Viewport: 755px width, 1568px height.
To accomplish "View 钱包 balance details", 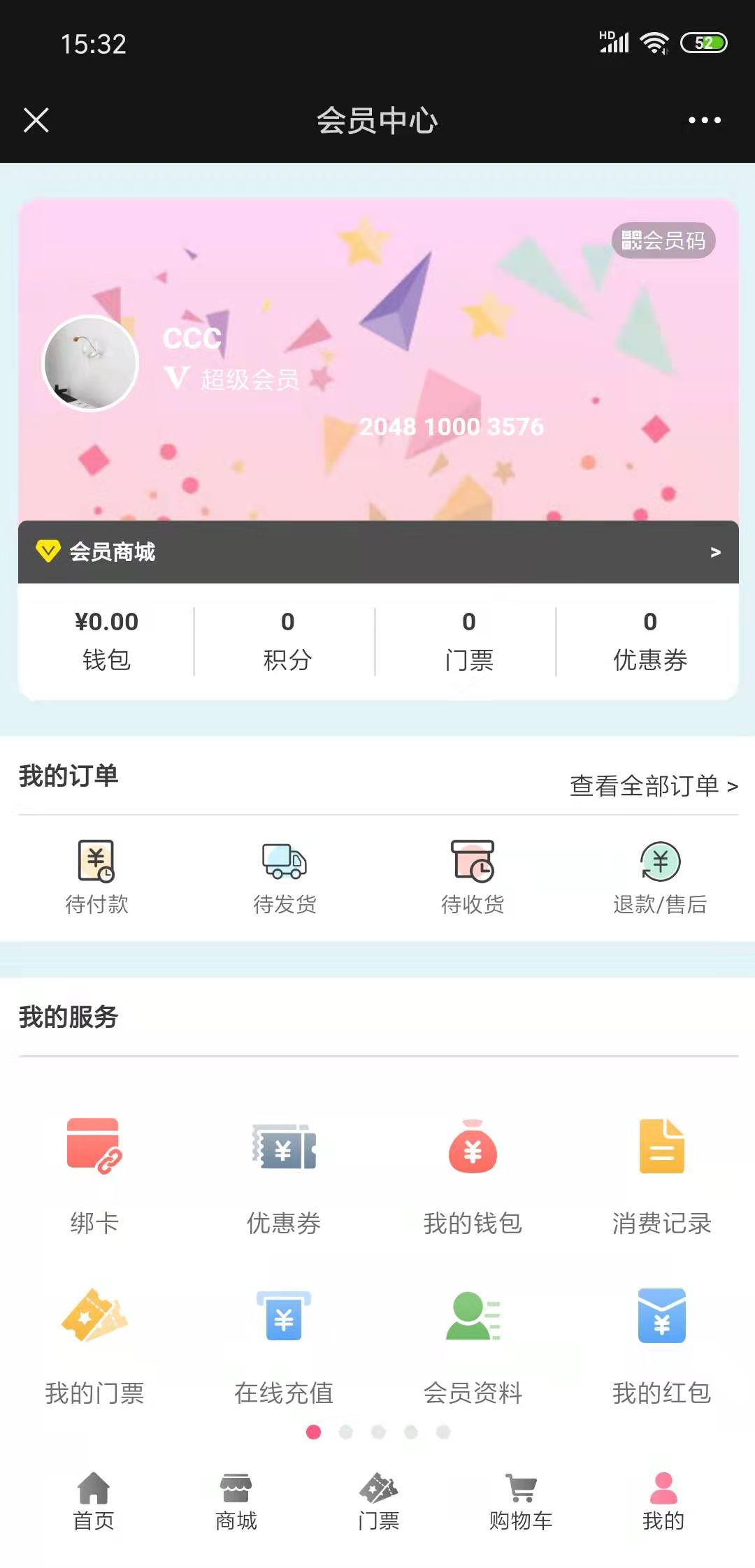I will tap(106, 640).
